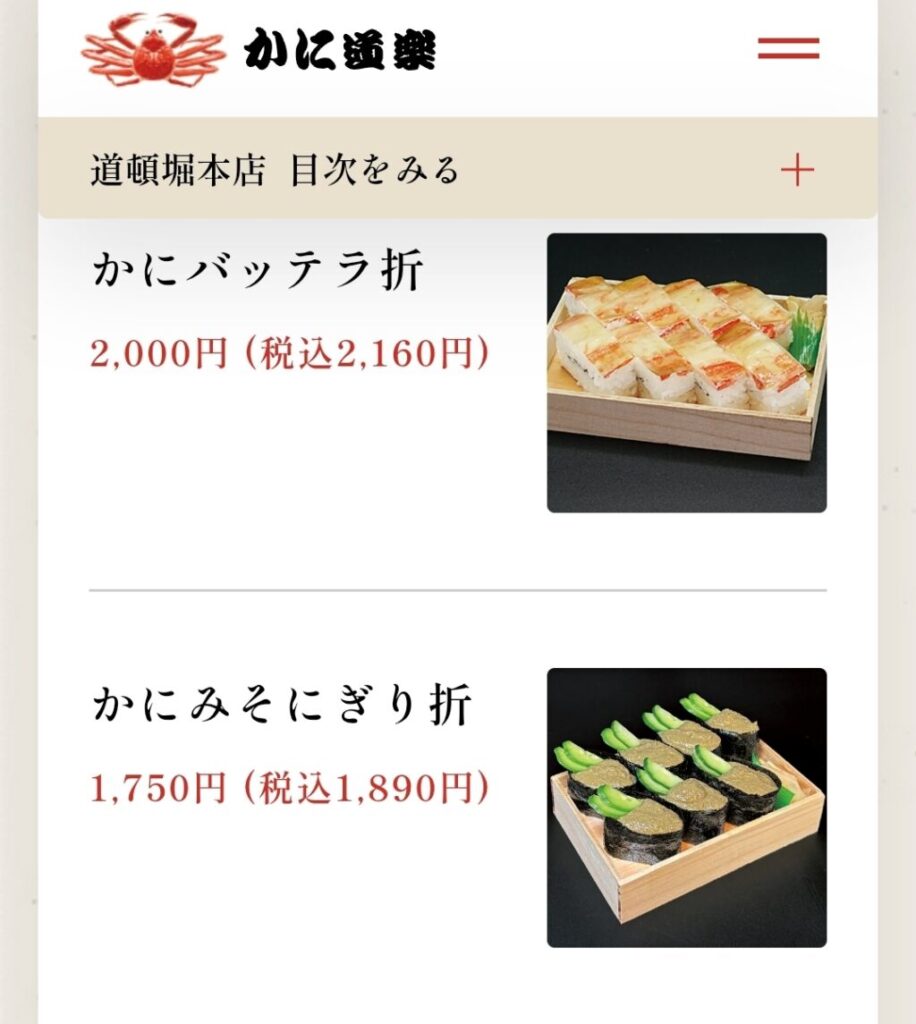Viewport: 916px width, 1024px height.
Task: Select the かに道楽 brand logo text
Action: point(340,50)
